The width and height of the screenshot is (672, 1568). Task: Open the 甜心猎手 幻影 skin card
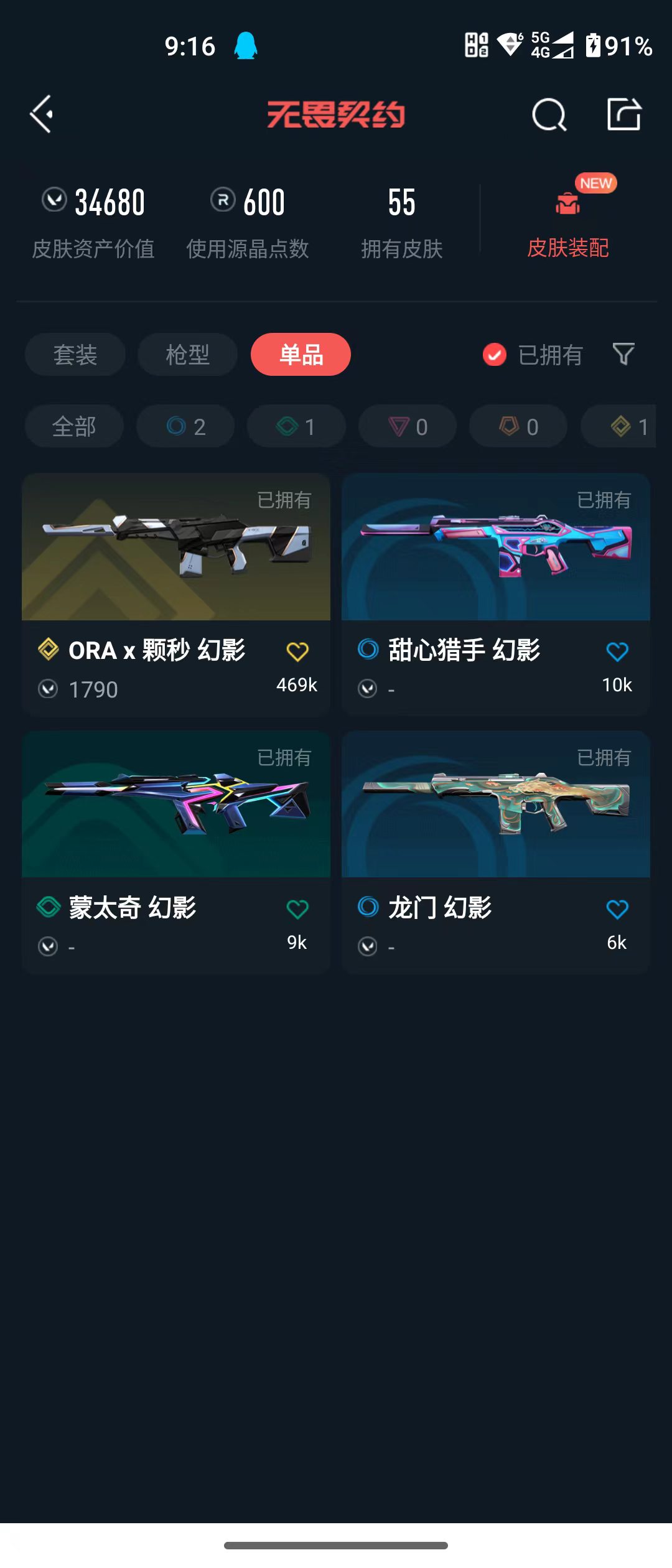(x=496, y=595)
